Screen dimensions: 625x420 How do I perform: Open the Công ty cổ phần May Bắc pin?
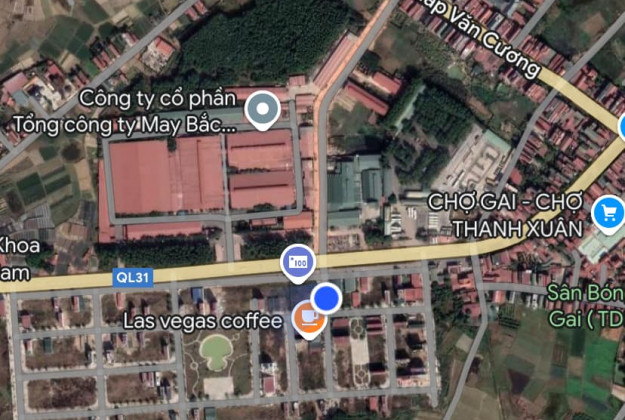coord(262,109)
